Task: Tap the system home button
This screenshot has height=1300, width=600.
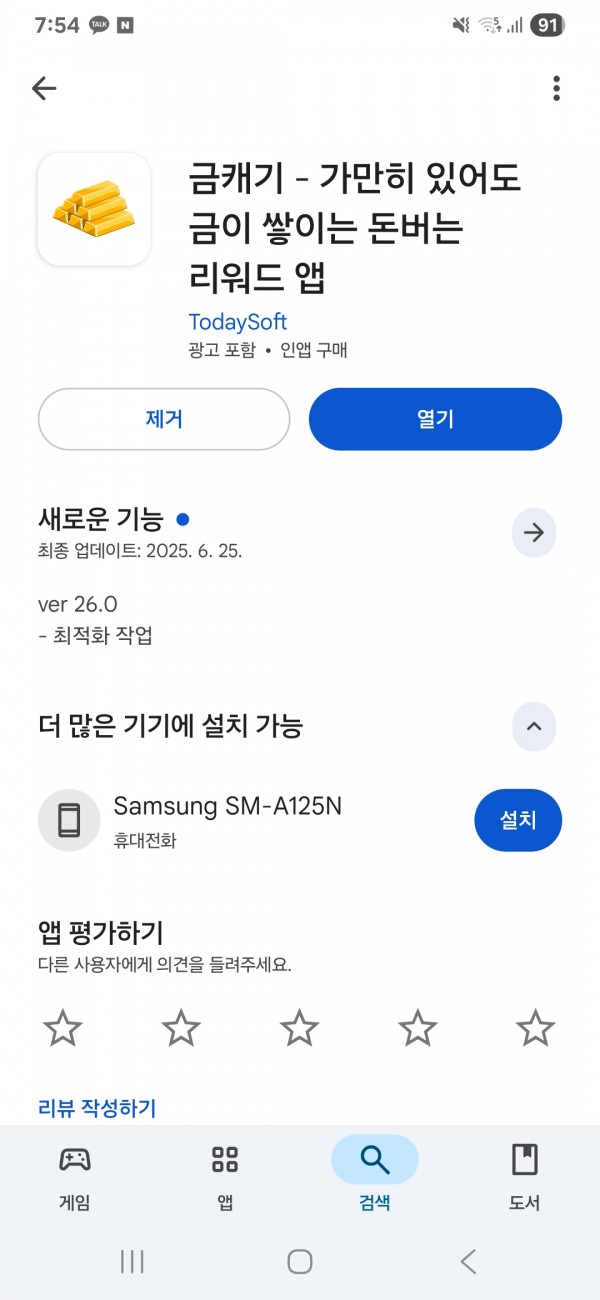Action: (x=300, y=1261)
